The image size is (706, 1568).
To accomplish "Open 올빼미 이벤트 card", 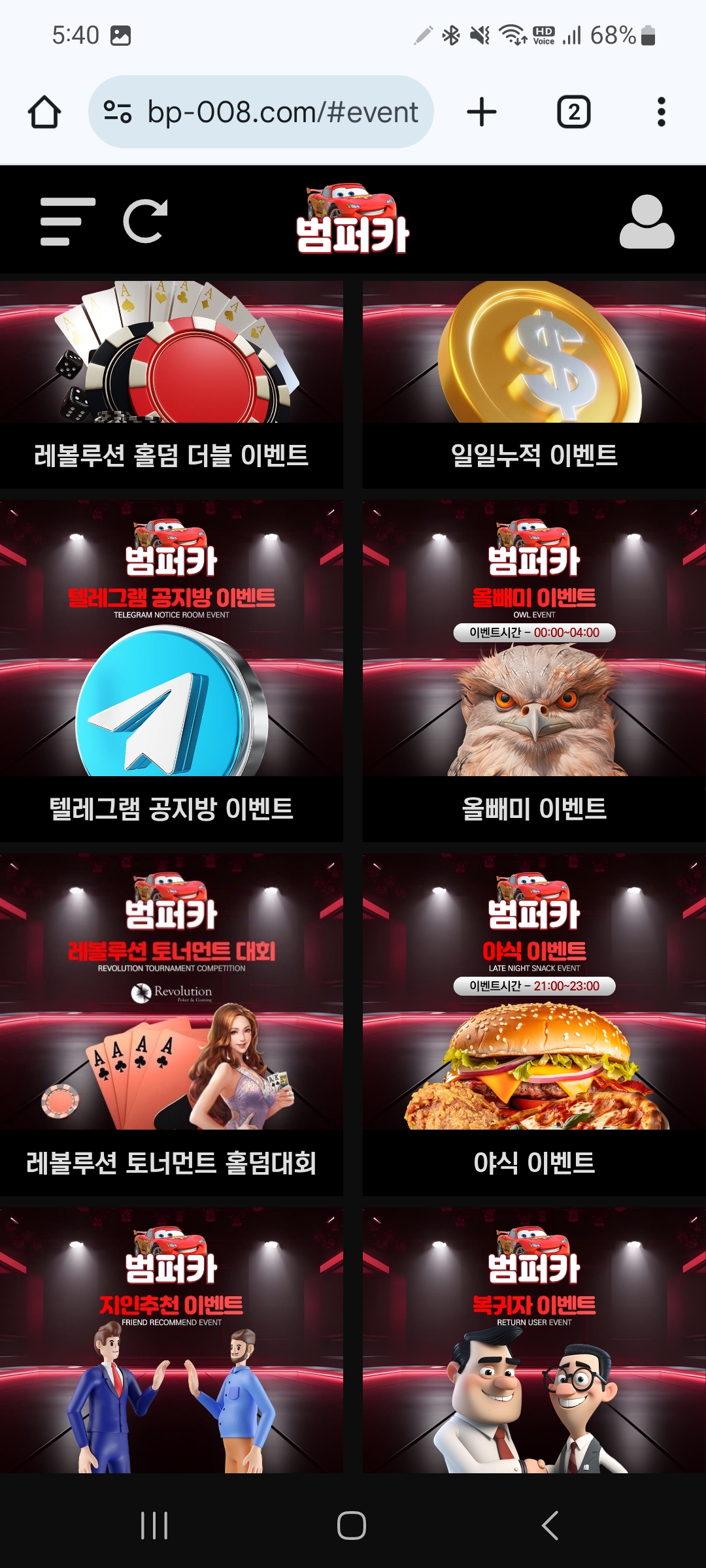I will point(534,673).
